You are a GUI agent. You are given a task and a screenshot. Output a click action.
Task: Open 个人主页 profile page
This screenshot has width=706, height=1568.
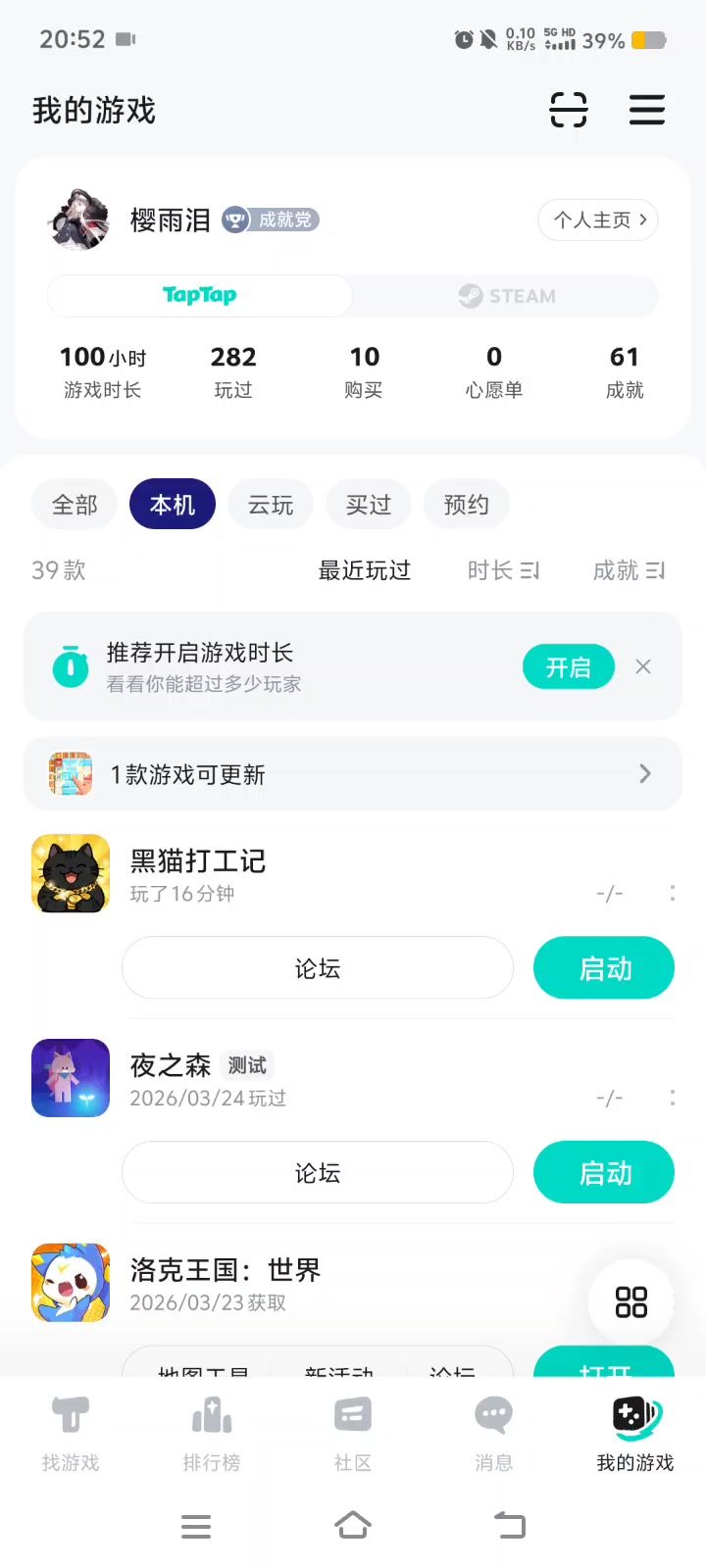pos(598,220)
